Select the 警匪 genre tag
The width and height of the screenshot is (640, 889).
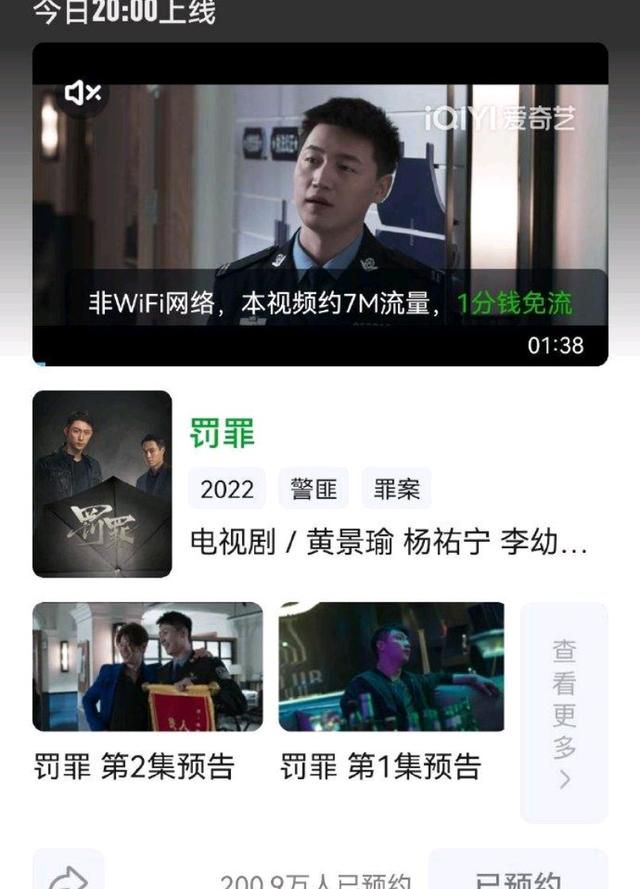pyautogui.click(x=313, y=489)
